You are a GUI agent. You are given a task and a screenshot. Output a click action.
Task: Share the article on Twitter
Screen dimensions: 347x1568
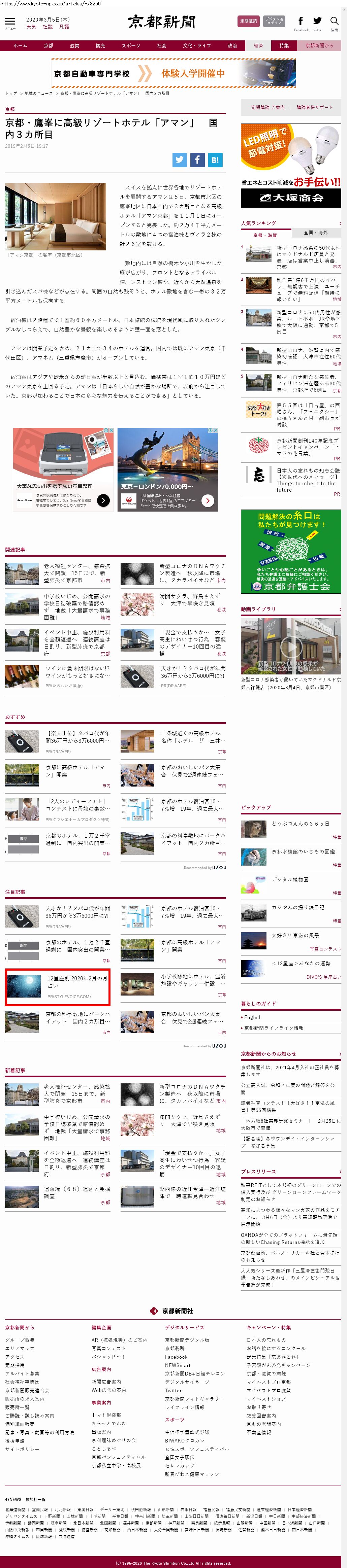179,160
